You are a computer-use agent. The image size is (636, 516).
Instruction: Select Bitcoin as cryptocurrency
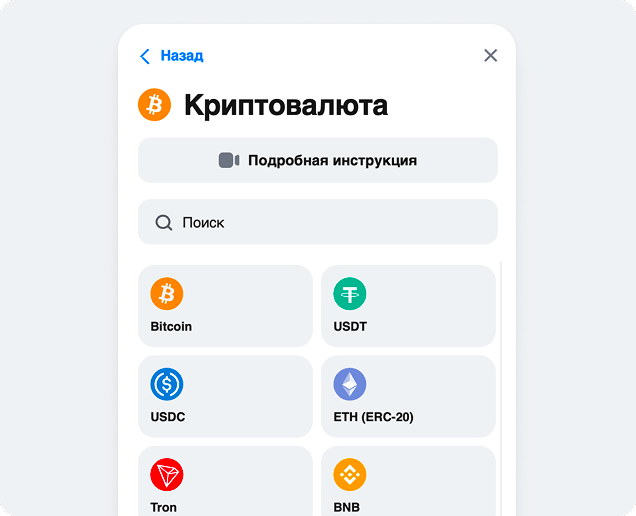(225, 306)
